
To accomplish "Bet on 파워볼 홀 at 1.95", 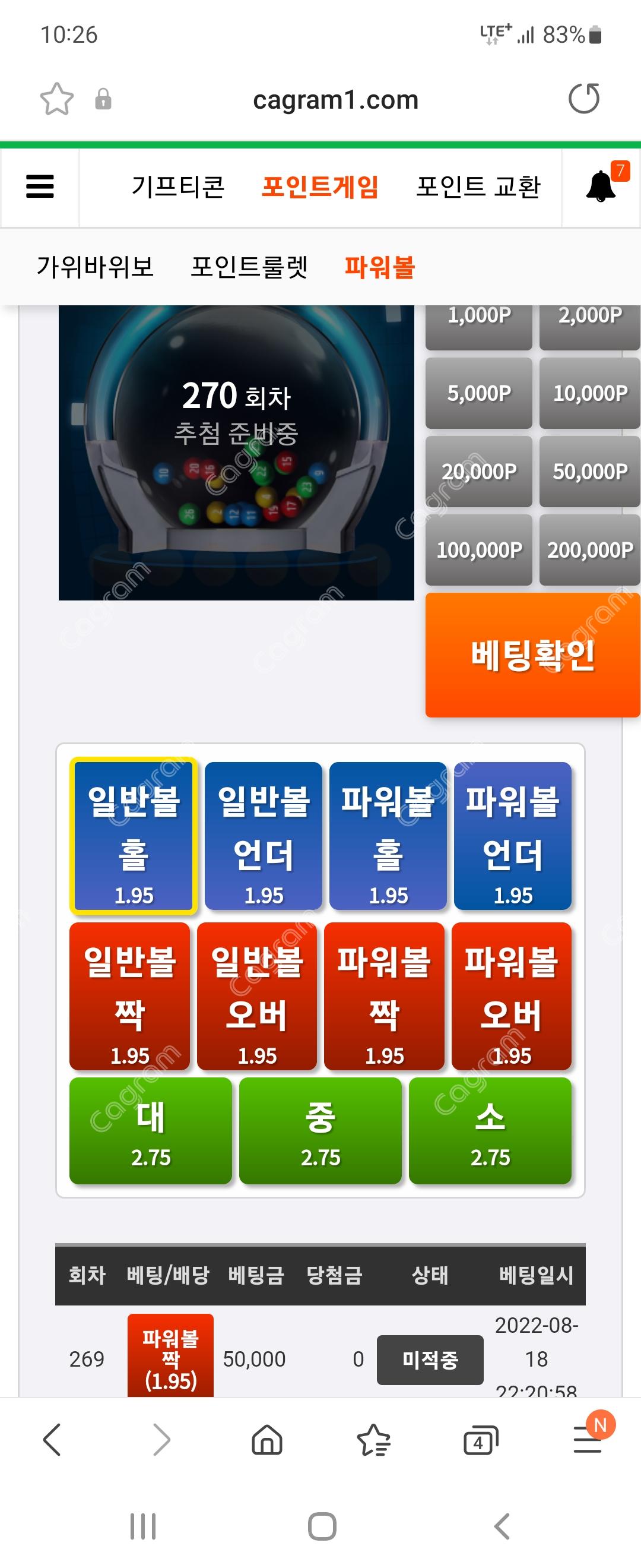I will [388, 836].
